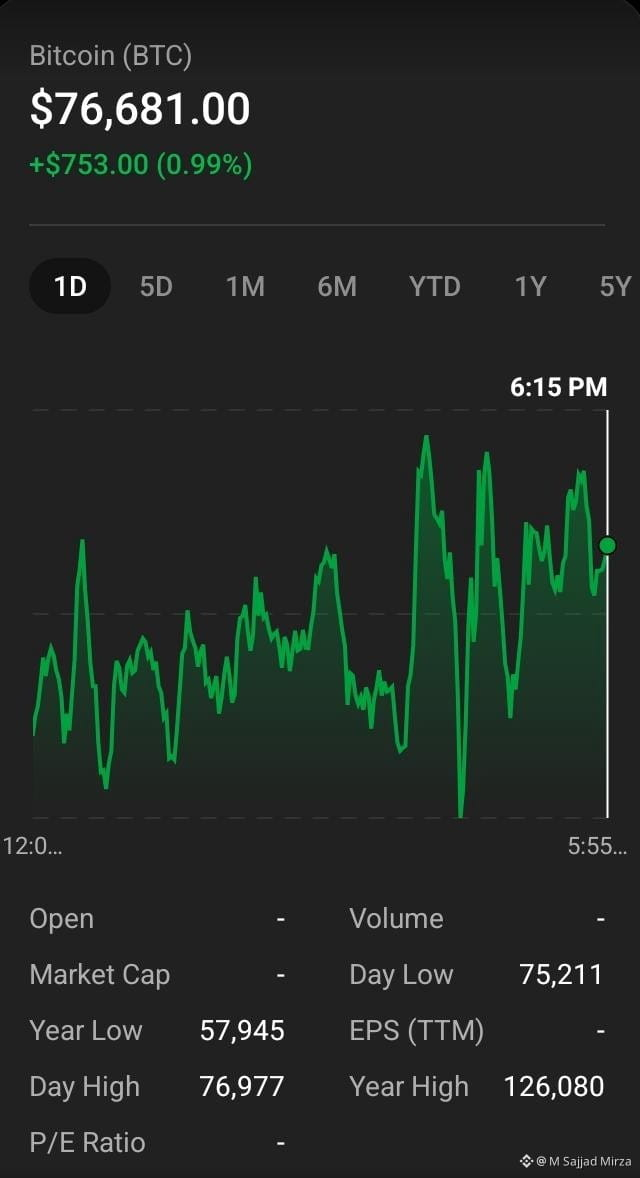640x1178 pixels.
Task: Switch chart to 5D range
Action: point(156,286)
